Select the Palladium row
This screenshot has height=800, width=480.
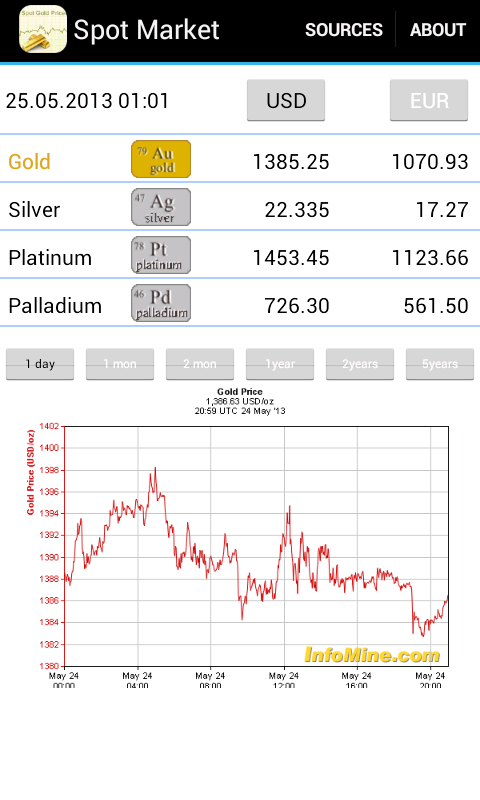pos(240,303)
